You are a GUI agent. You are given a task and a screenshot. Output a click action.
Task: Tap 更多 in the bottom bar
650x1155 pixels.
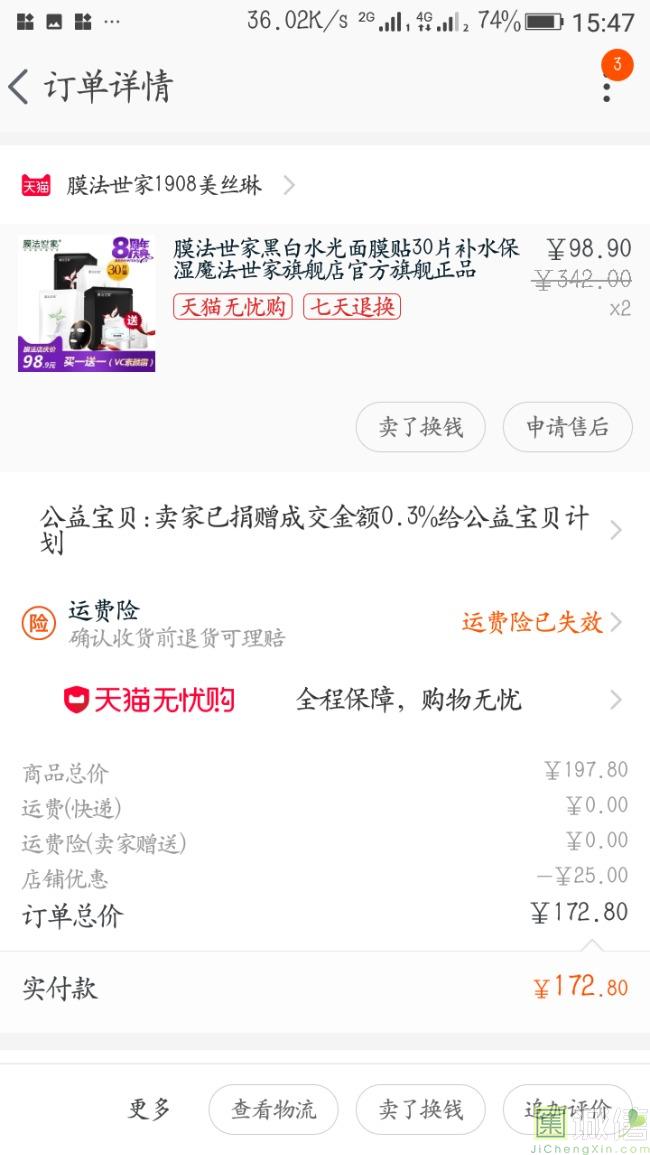coord(149,1109)
